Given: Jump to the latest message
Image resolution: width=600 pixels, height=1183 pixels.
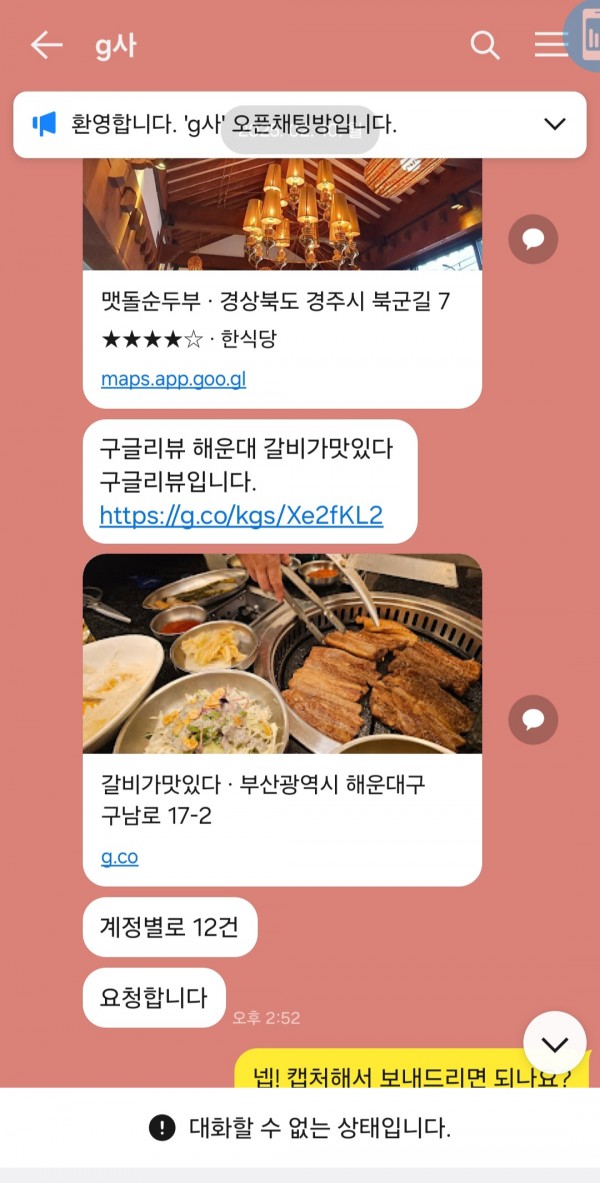Looking at the screenshot, I should (554, 1043).
